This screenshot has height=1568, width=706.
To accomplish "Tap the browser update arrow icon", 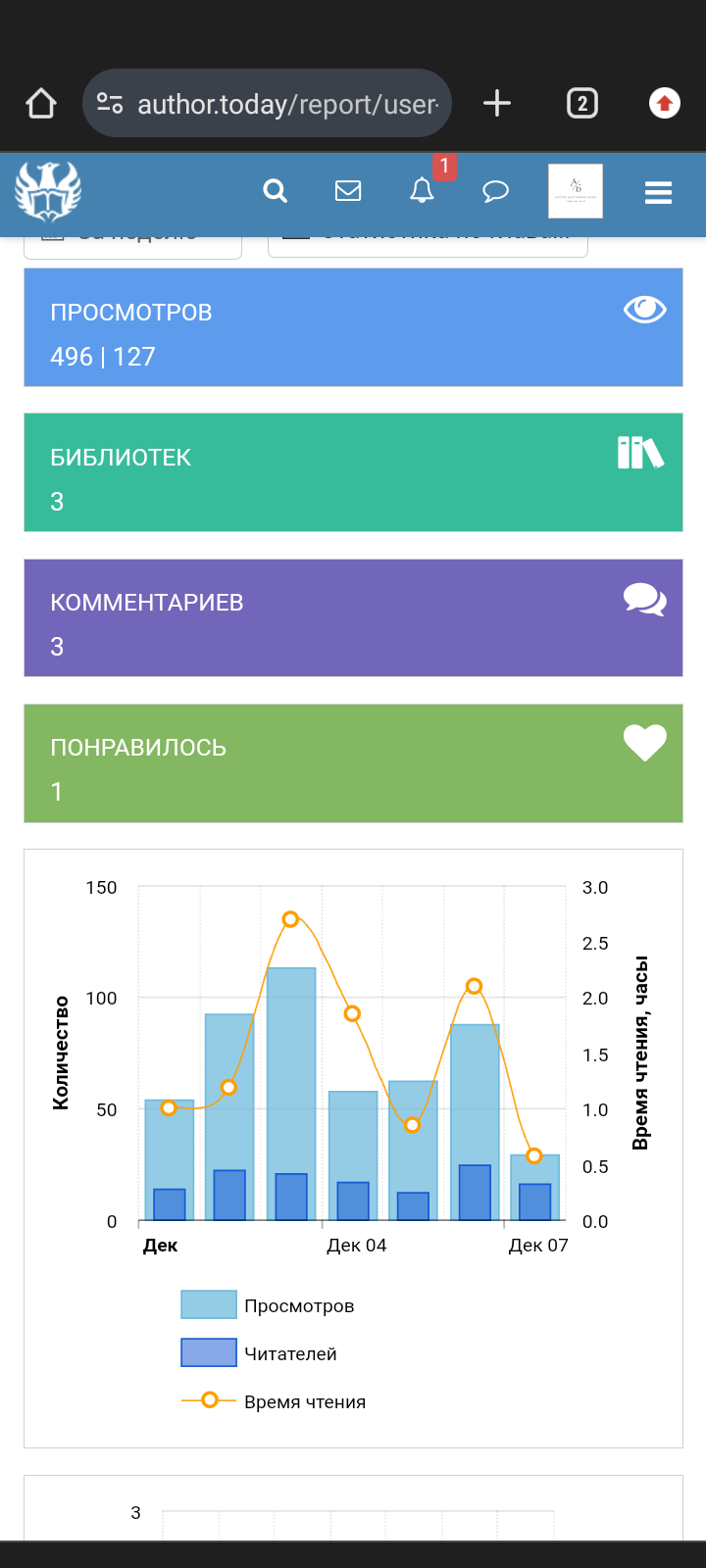I will [x=665, y=103].
